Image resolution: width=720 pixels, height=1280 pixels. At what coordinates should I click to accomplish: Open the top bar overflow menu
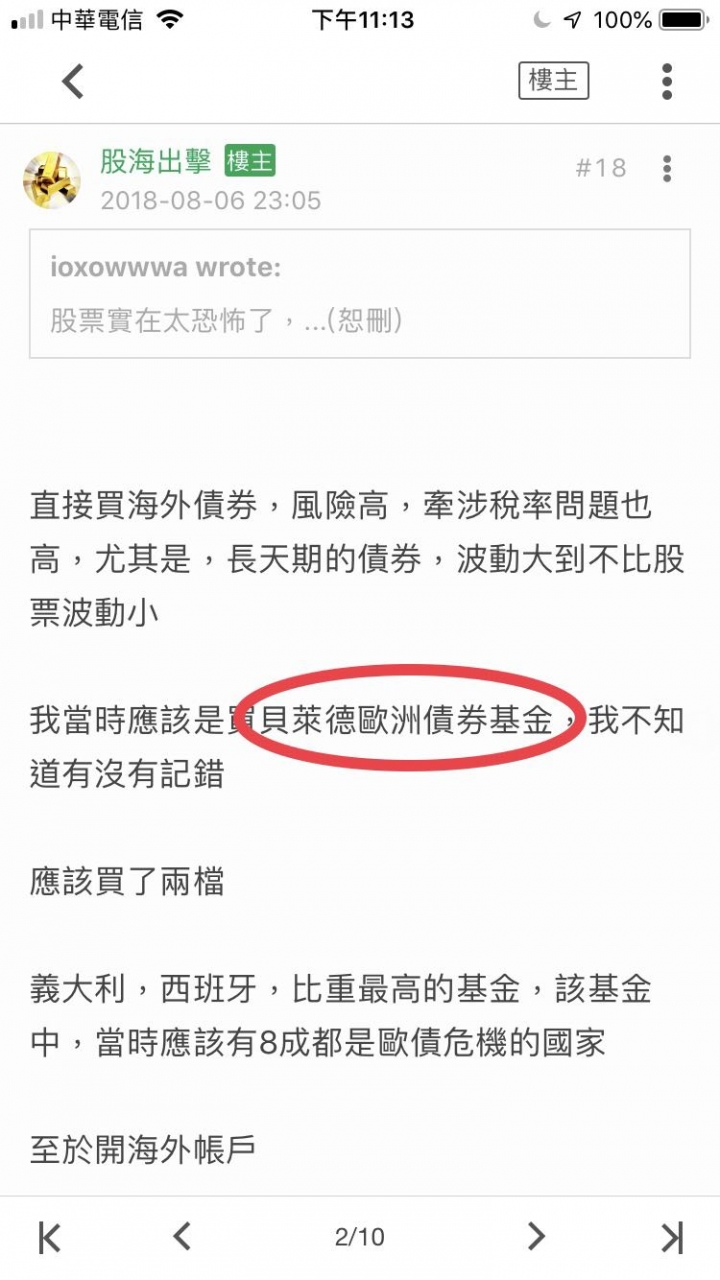click(x=667, y=81)
